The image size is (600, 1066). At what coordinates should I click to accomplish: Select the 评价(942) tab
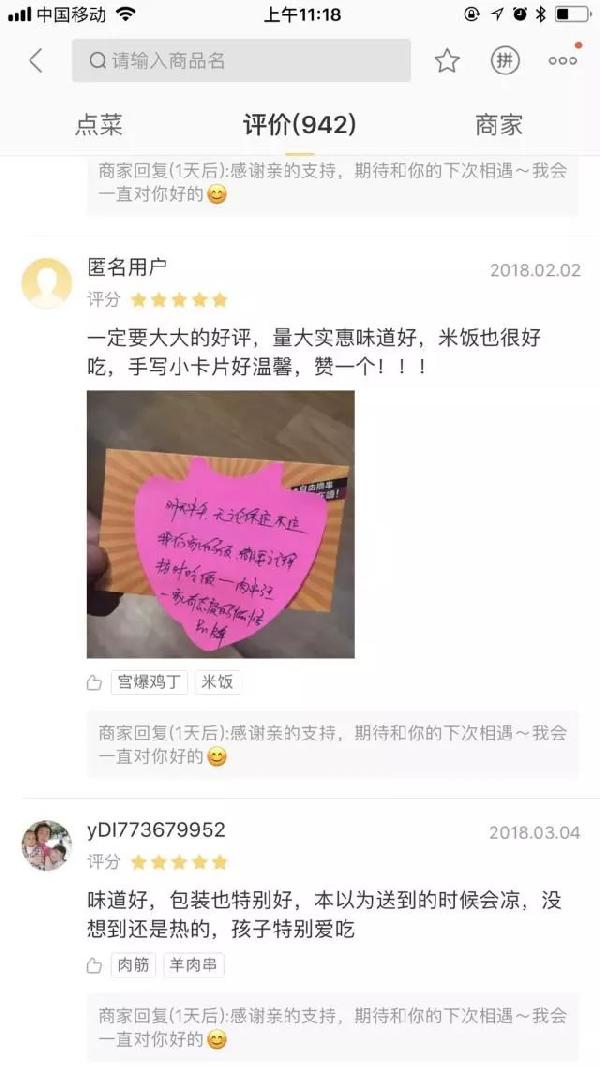pos(300,125)
